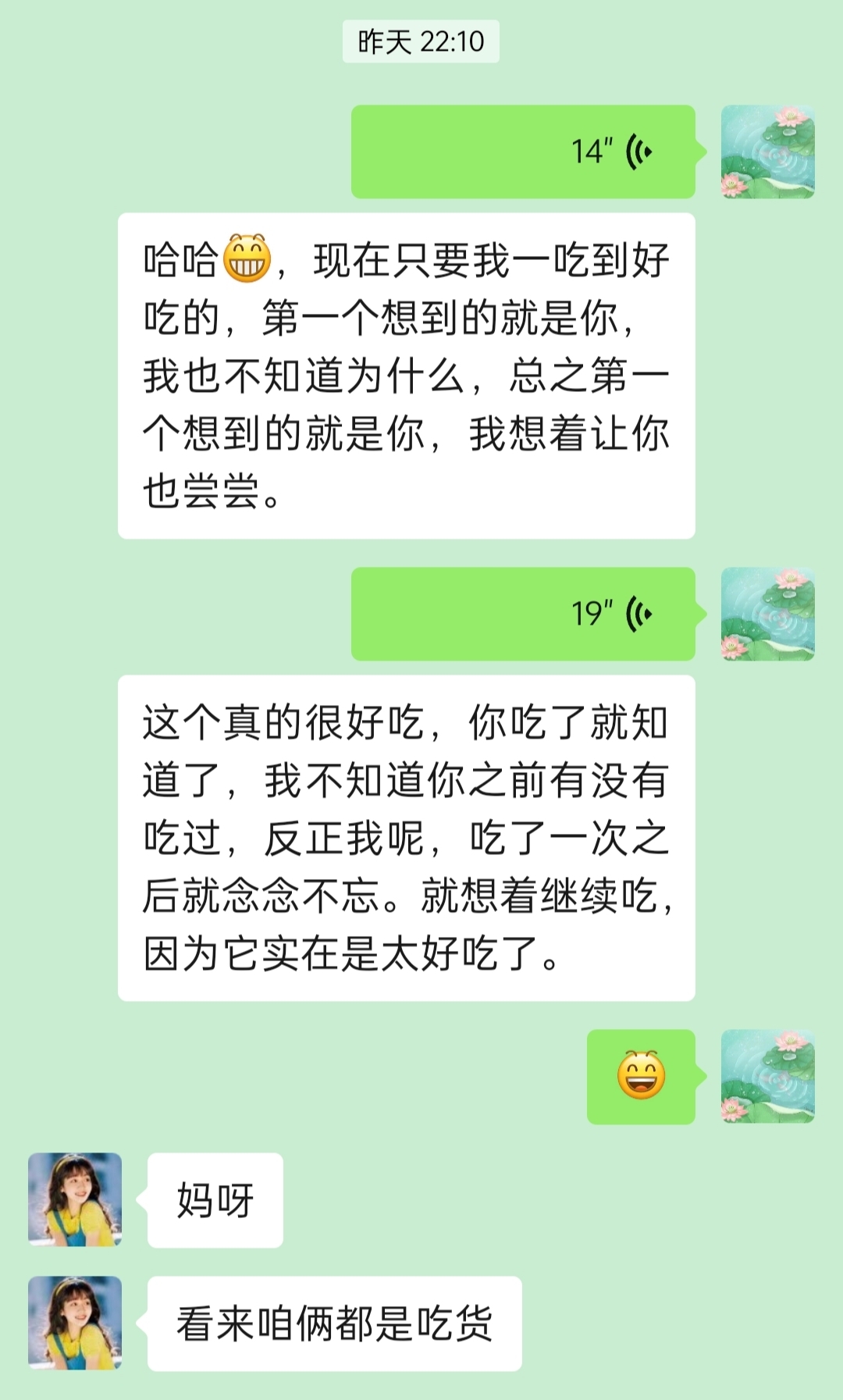The width and height of the screenshot is (843, 1400).
Task: Play the 14-second voice message
Action: 523,151
